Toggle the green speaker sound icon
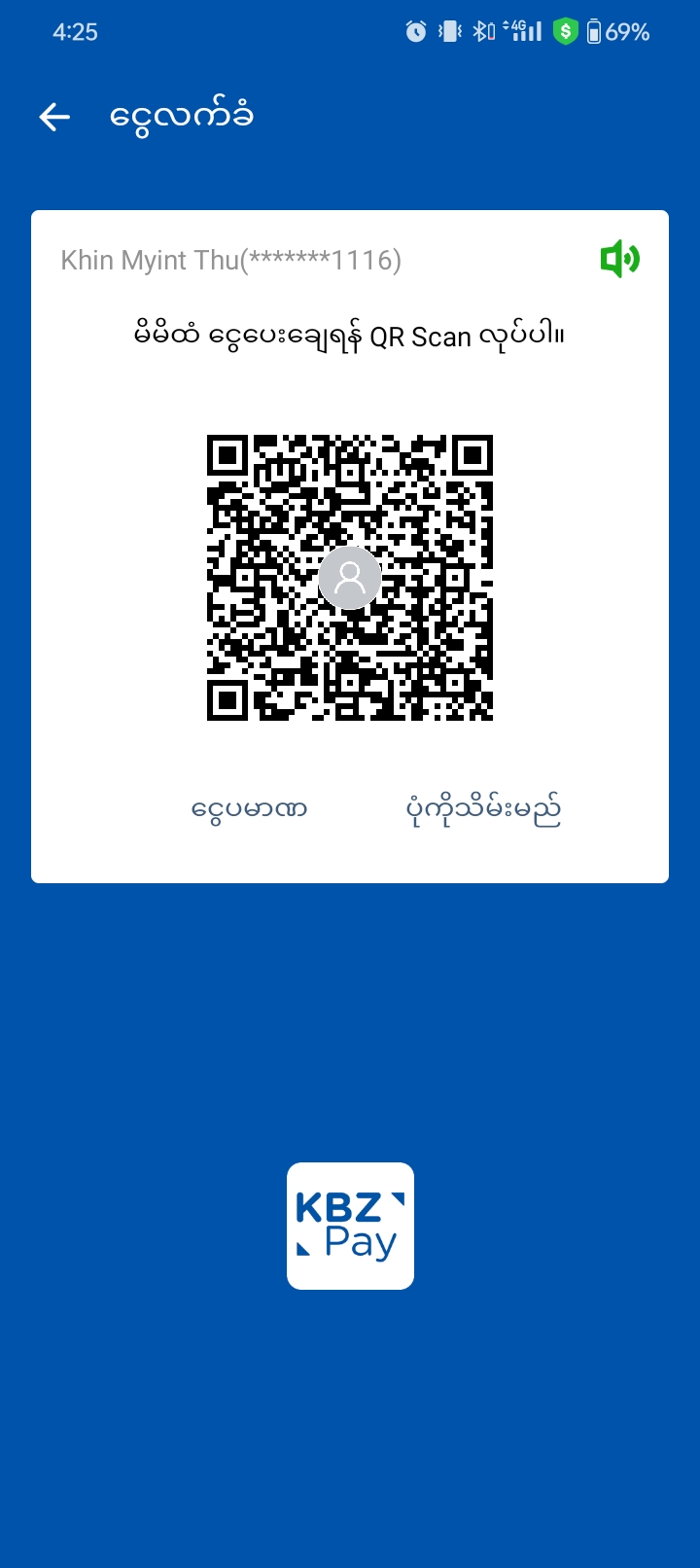Viewport: 700px width, 1568px height. (x=619, y=260)
